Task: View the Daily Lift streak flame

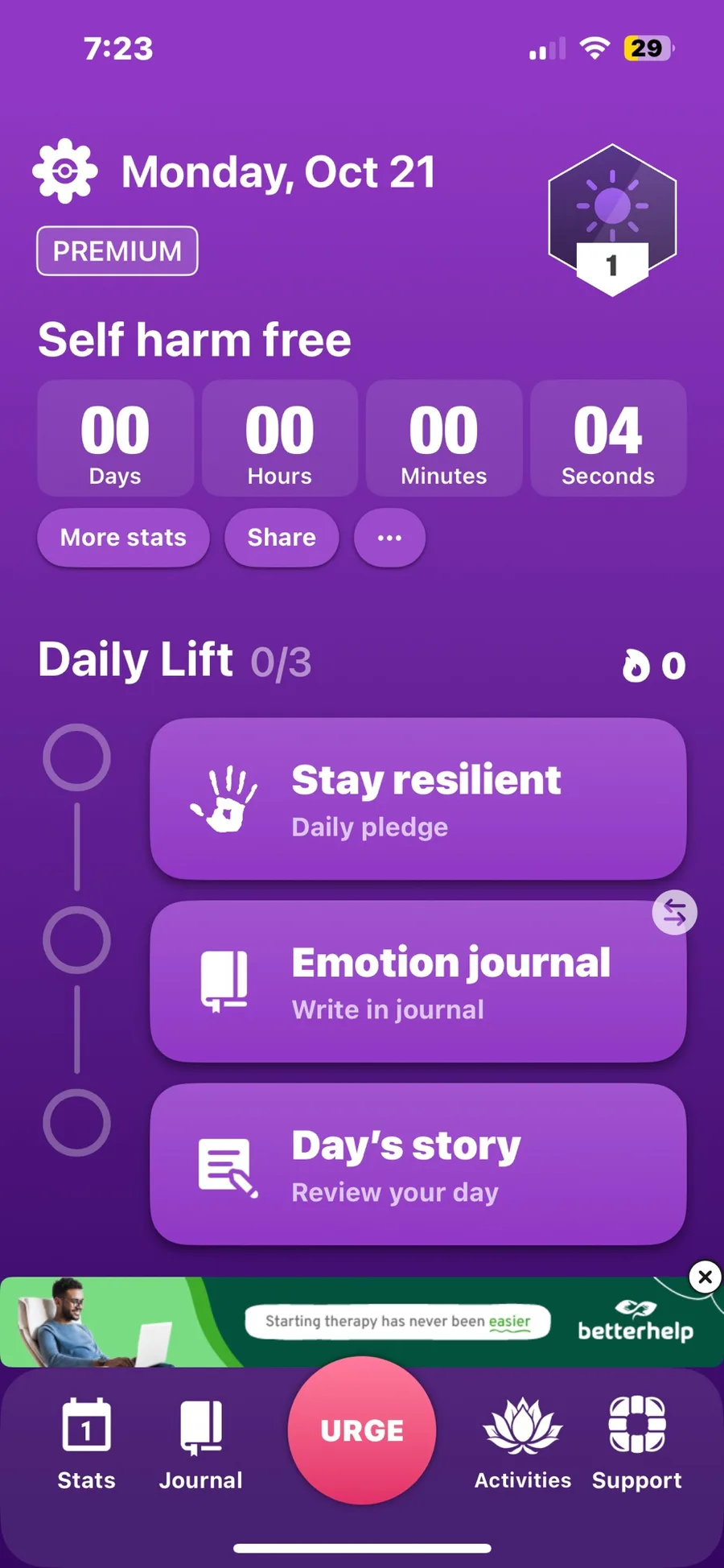Action: [x=652, y=666]
